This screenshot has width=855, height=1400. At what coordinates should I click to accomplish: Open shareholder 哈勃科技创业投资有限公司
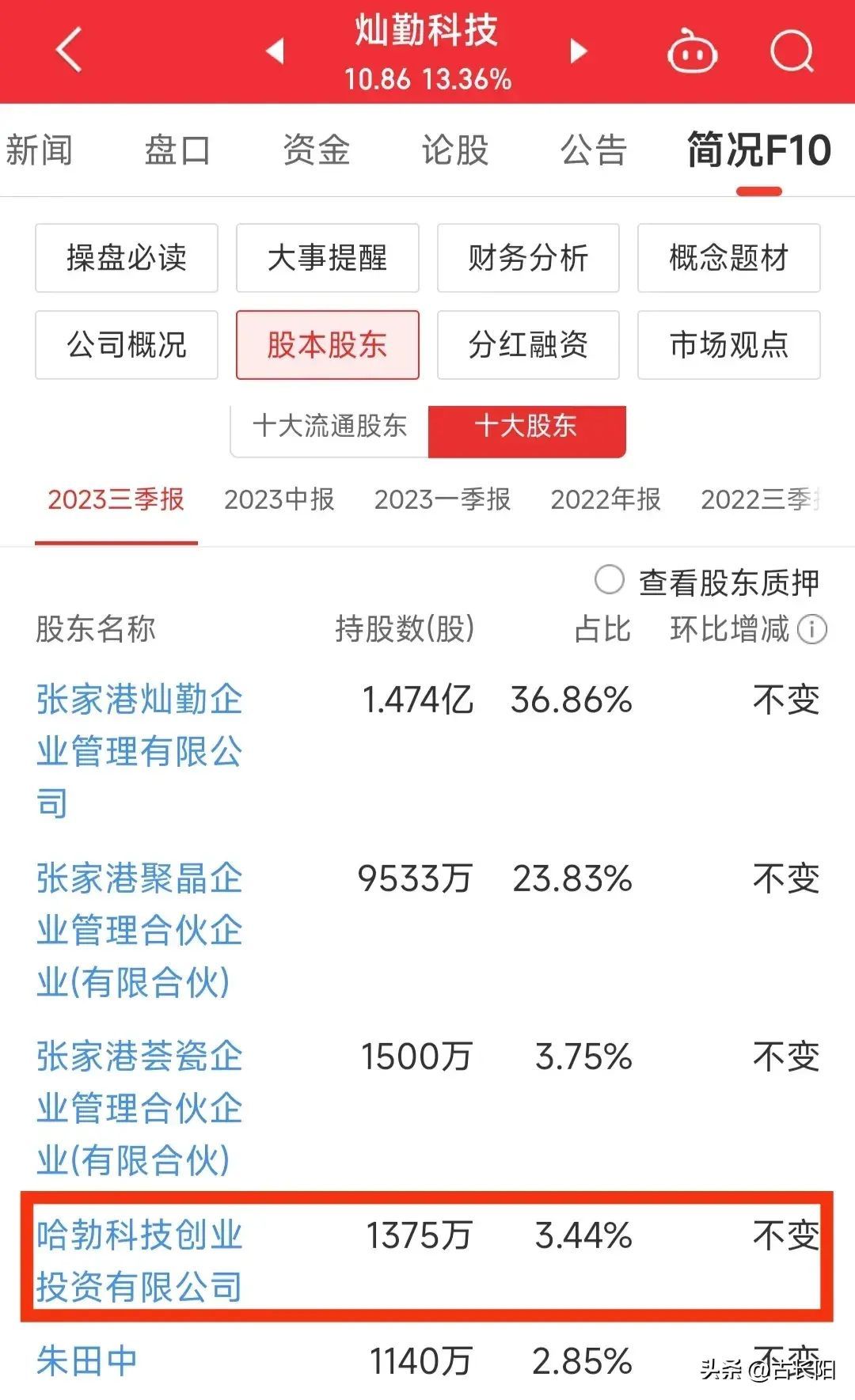click(139, 1261)
